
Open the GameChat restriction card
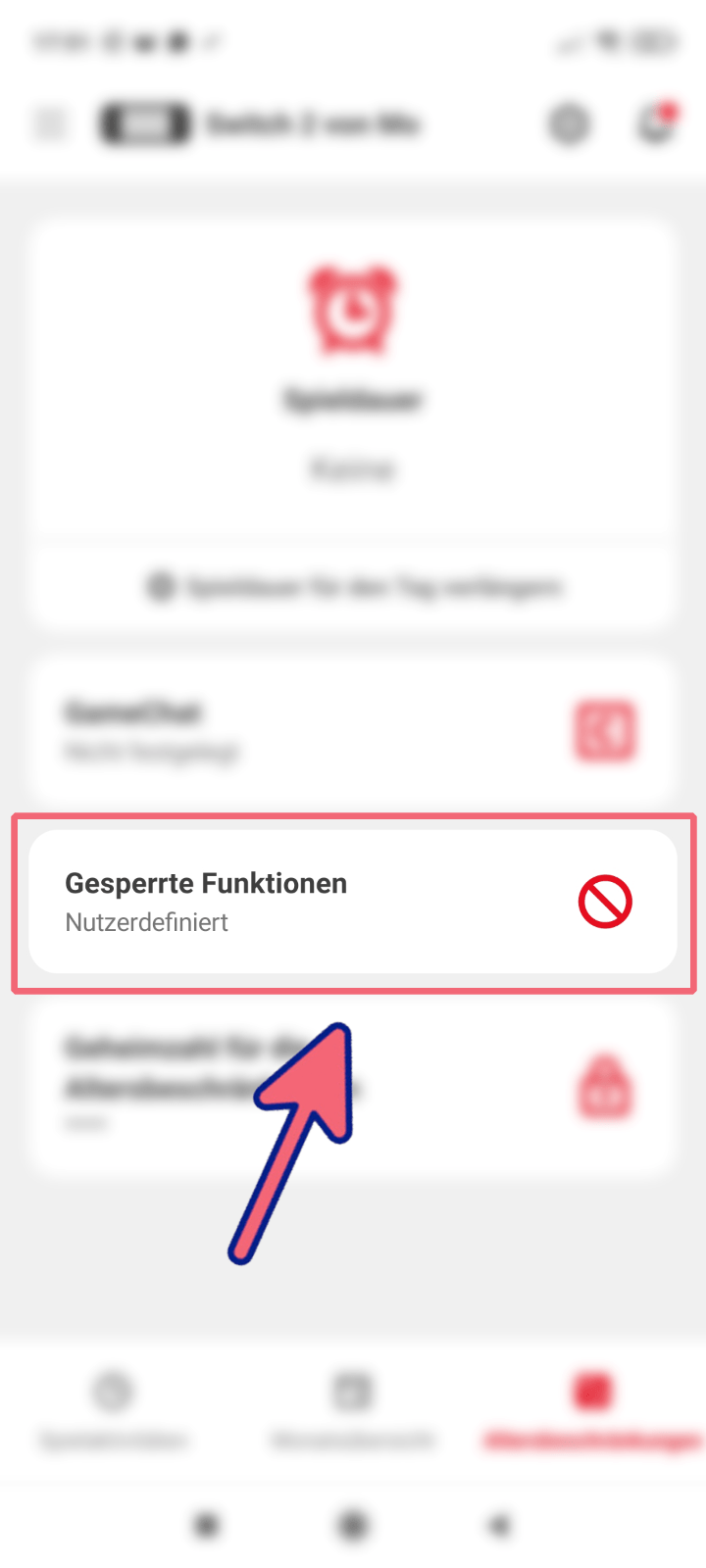[353, 731]
